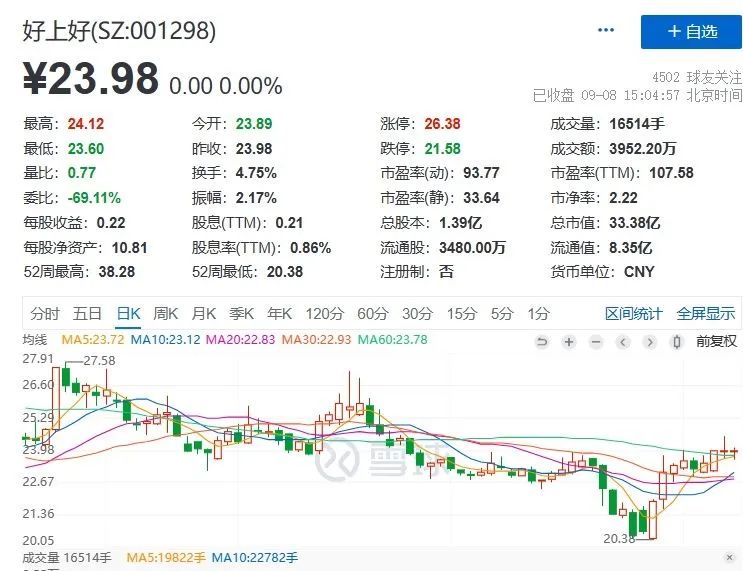
Task: Open 区间统计 range statistics
Action: 633,313
